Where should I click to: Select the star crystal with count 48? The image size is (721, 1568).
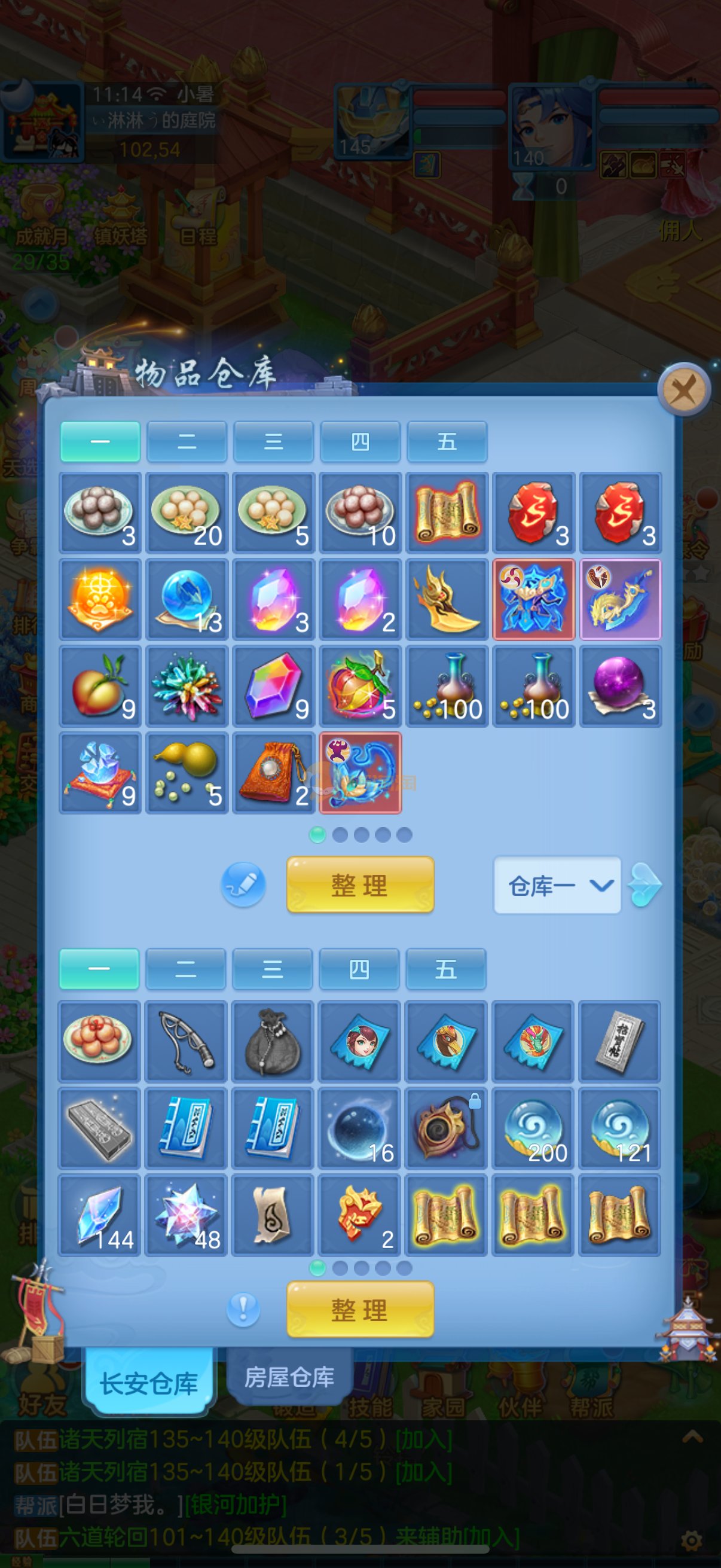[x=186, y=1216]
